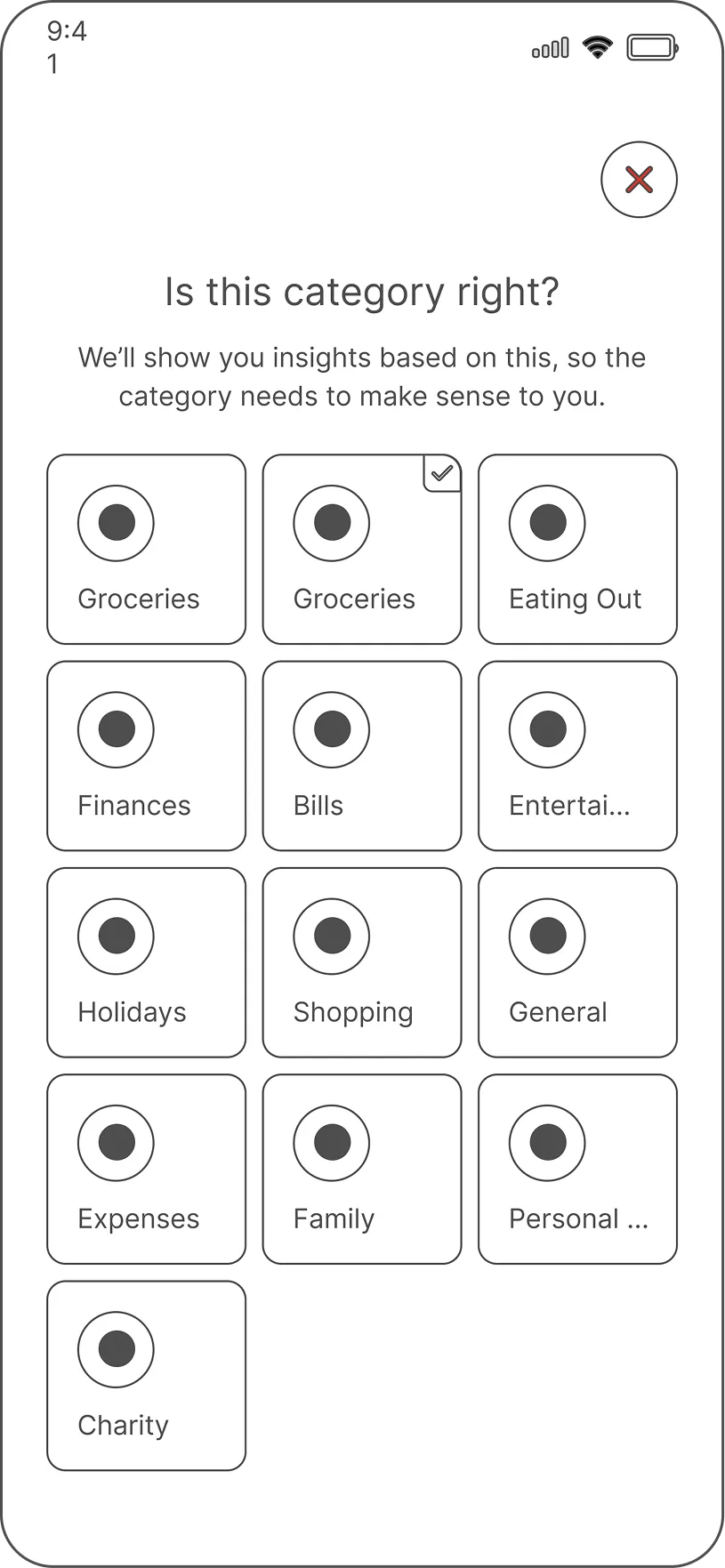
Task: Set the category to Holidays
Action: [x=146, y=961]
